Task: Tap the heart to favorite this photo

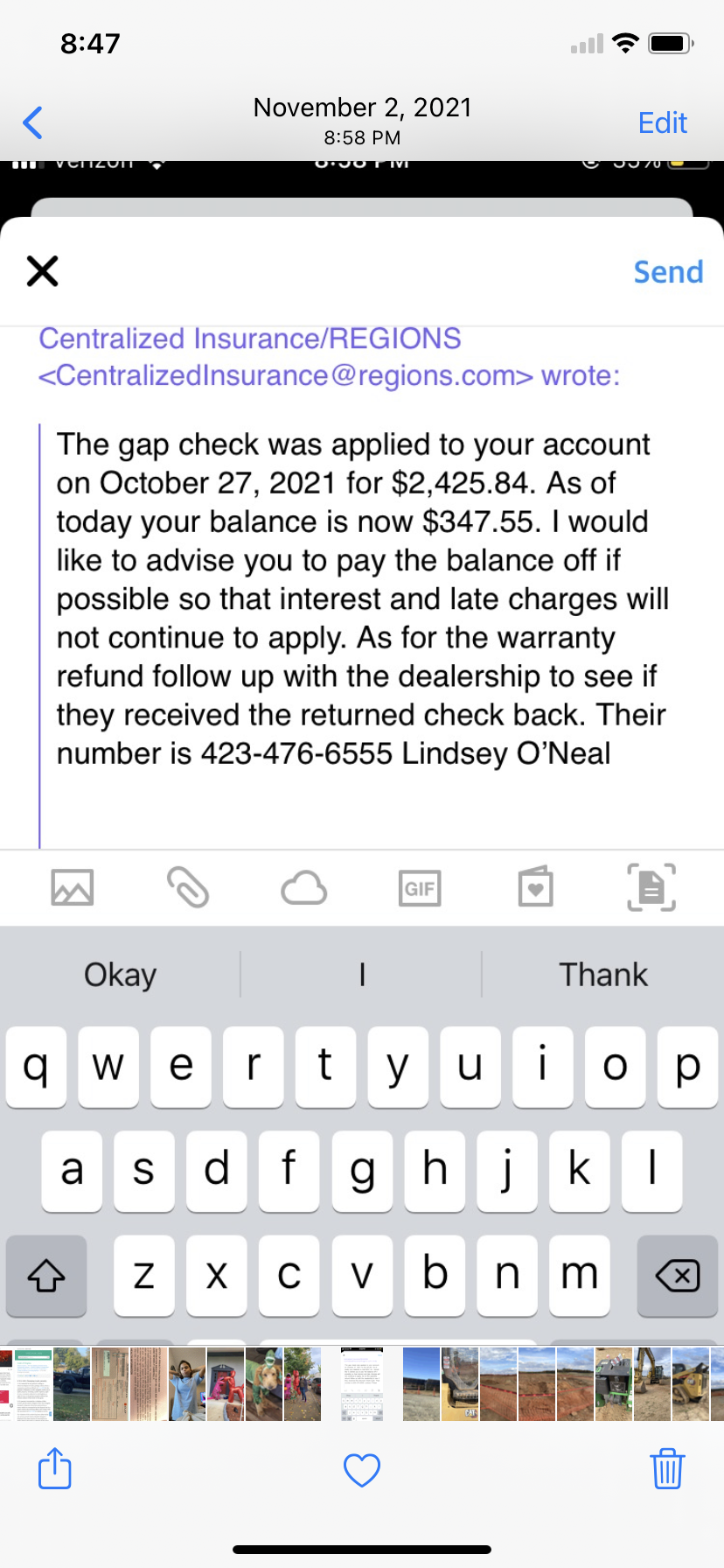Action: pyautogui.click(x=362, y=1470)
